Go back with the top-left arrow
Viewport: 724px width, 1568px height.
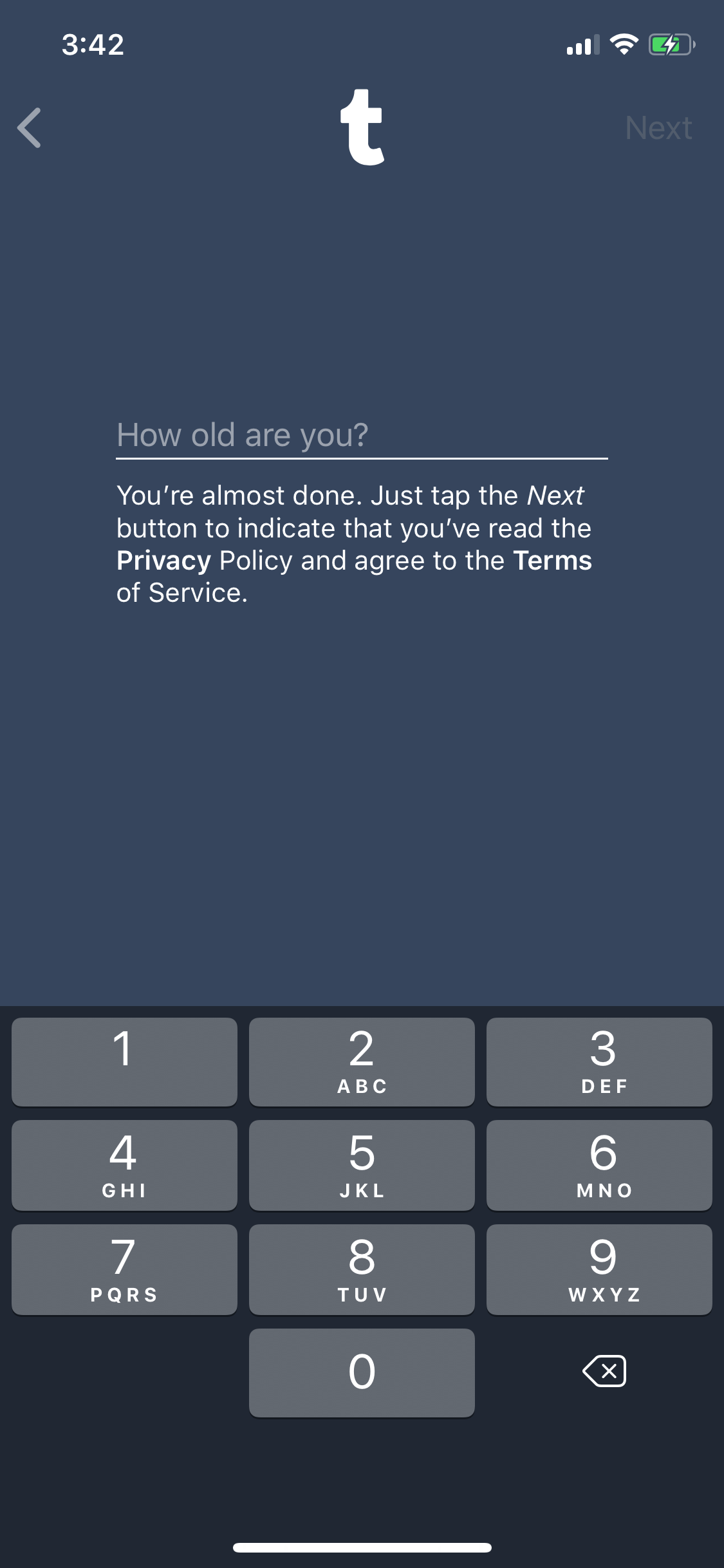point(30,127)
